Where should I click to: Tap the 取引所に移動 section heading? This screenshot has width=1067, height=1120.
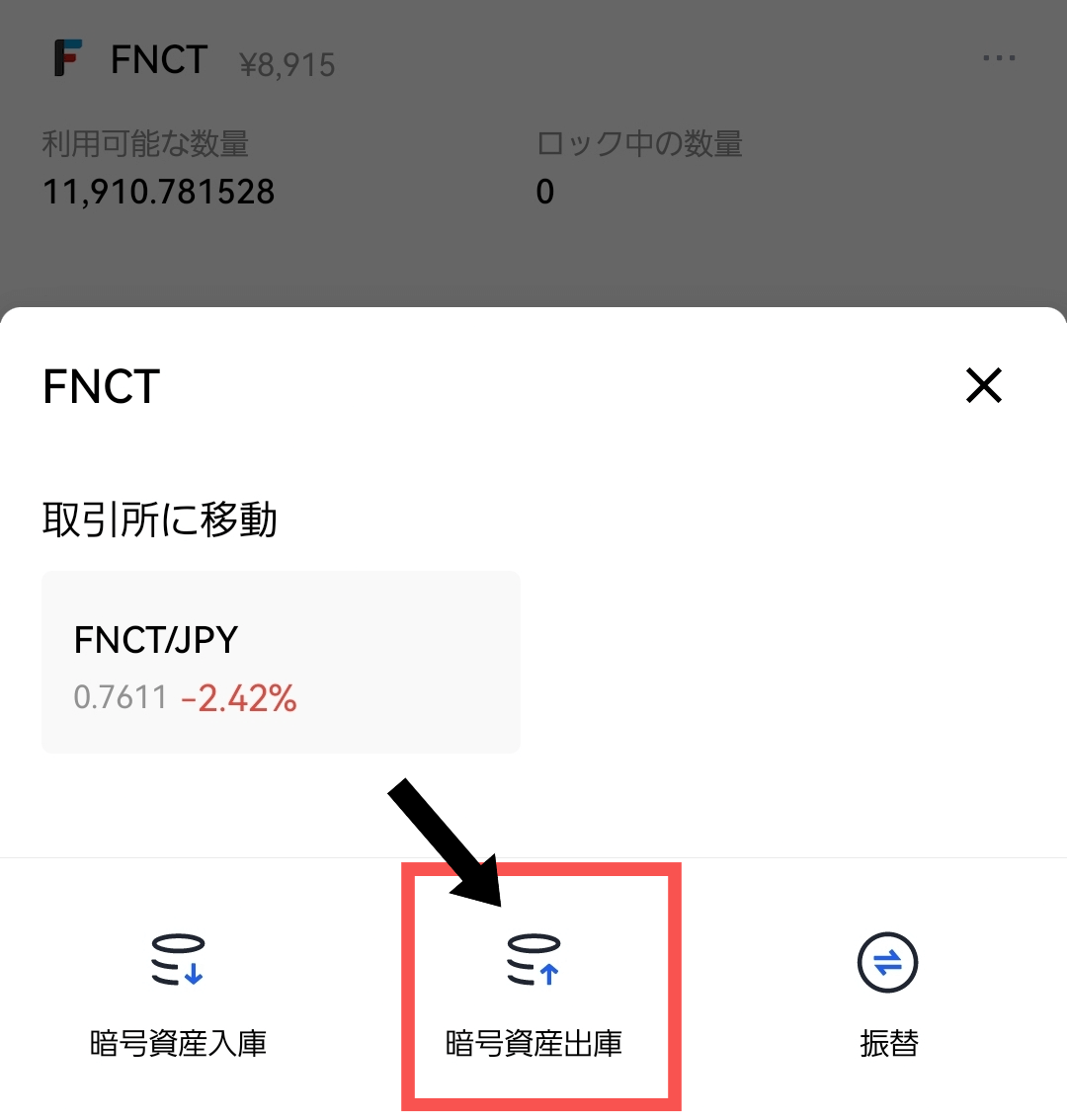[x=161, y=518]
